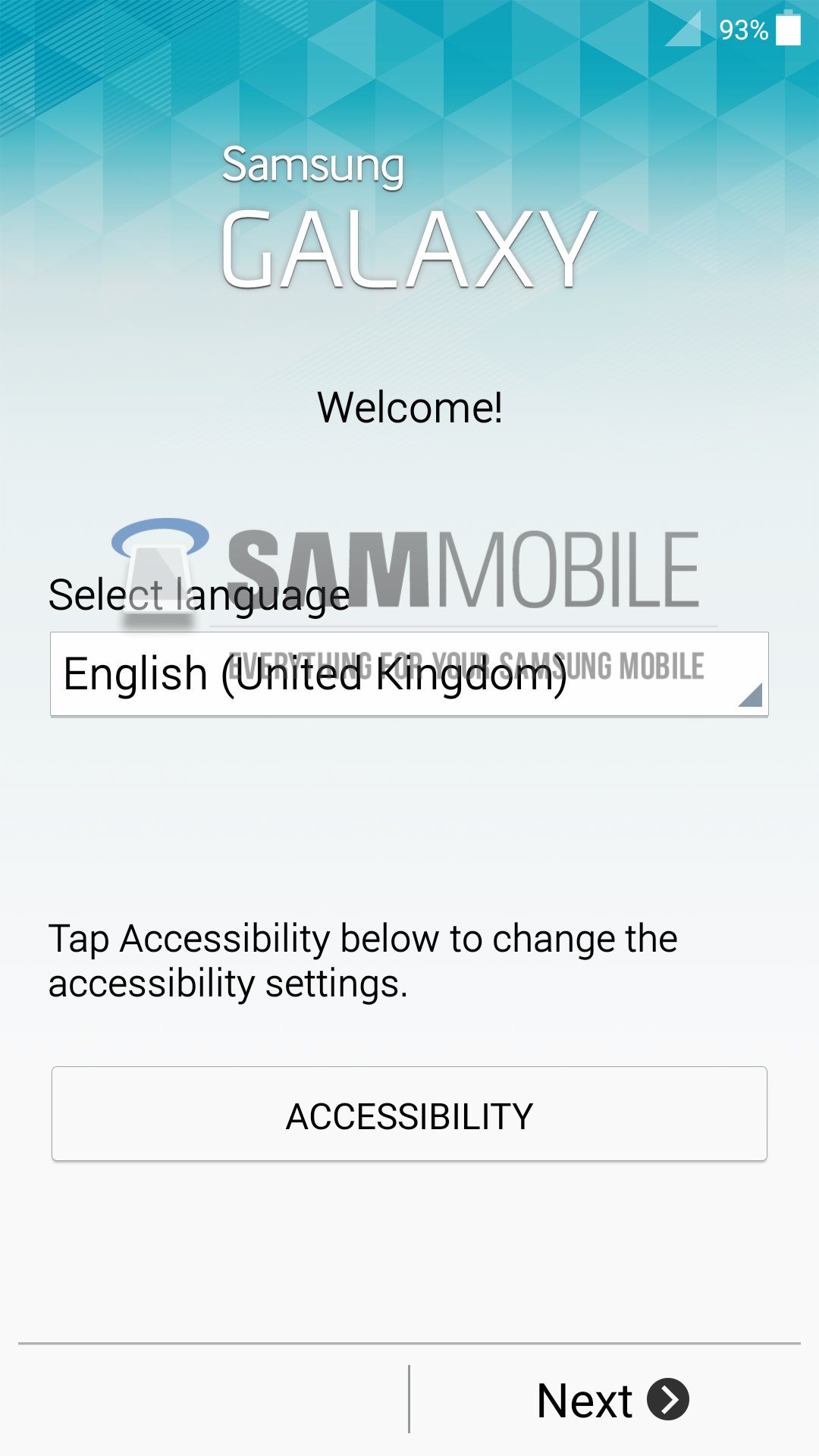Open the English (United Kingdom) language dropdown

tap(409, 674)
